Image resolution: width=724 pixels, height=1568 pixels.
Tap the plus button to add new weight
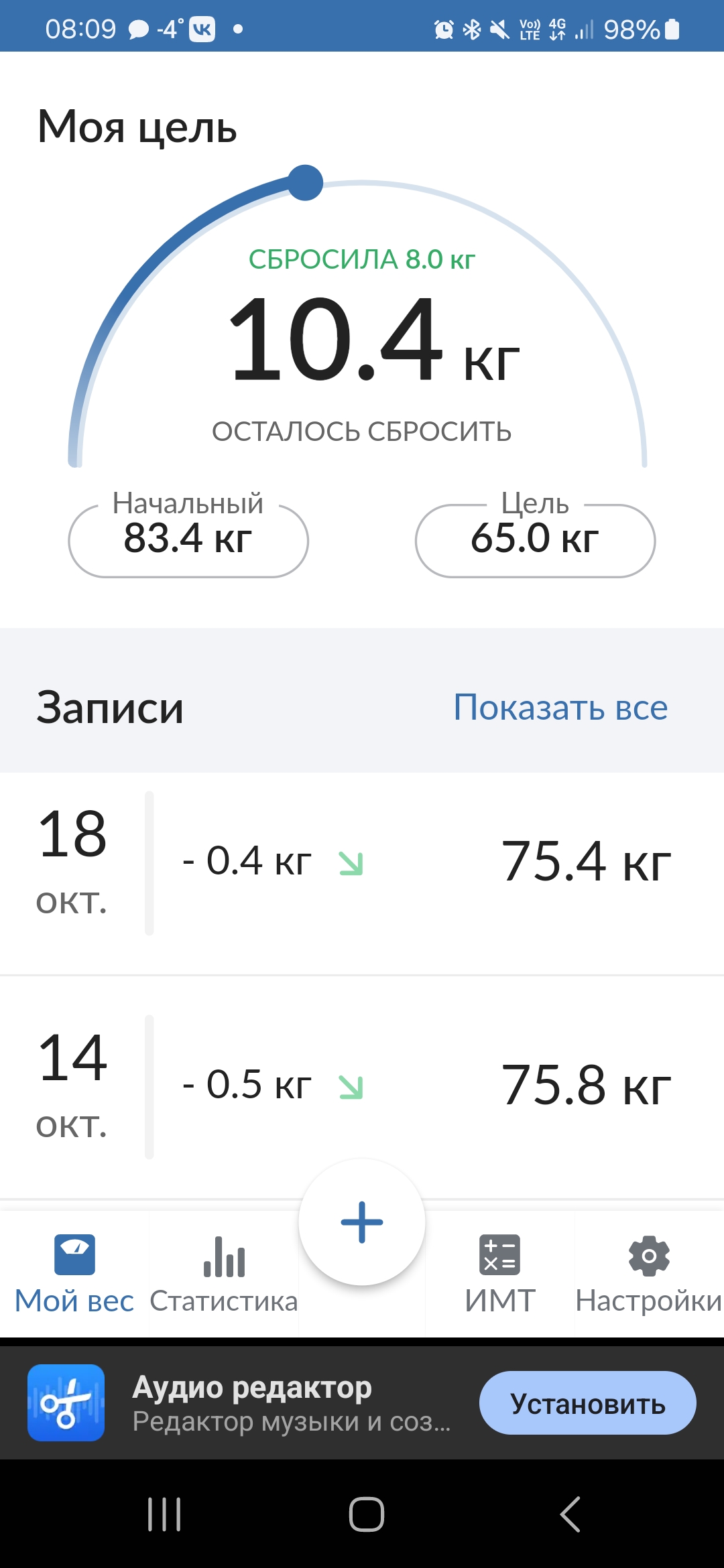click(x=361, y=1222)
